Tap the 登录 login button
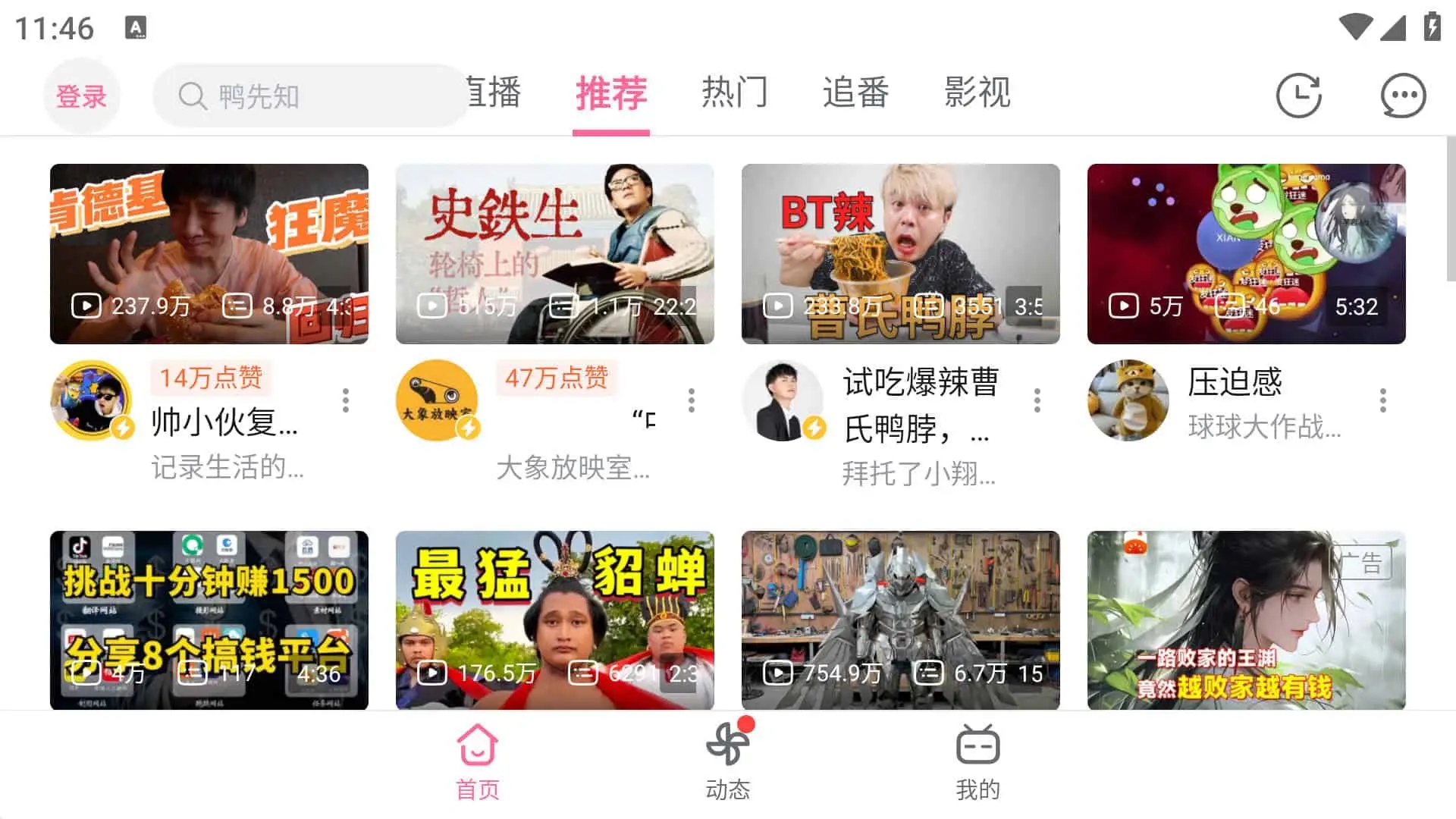Screen dimensions: 1456x819 [x=81, y=96]
